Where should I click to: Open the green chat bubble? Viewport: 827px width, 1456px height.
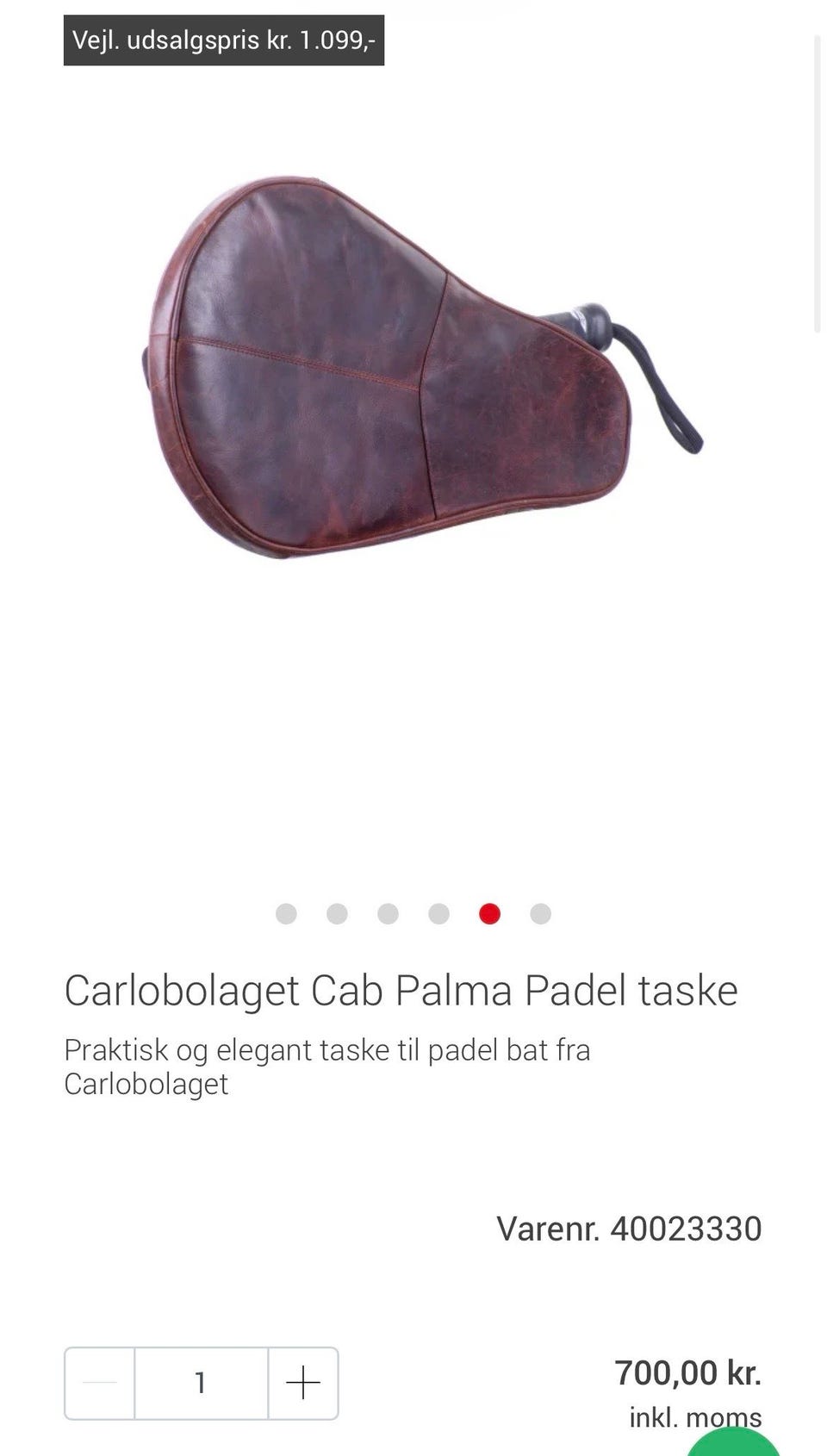733,1444
